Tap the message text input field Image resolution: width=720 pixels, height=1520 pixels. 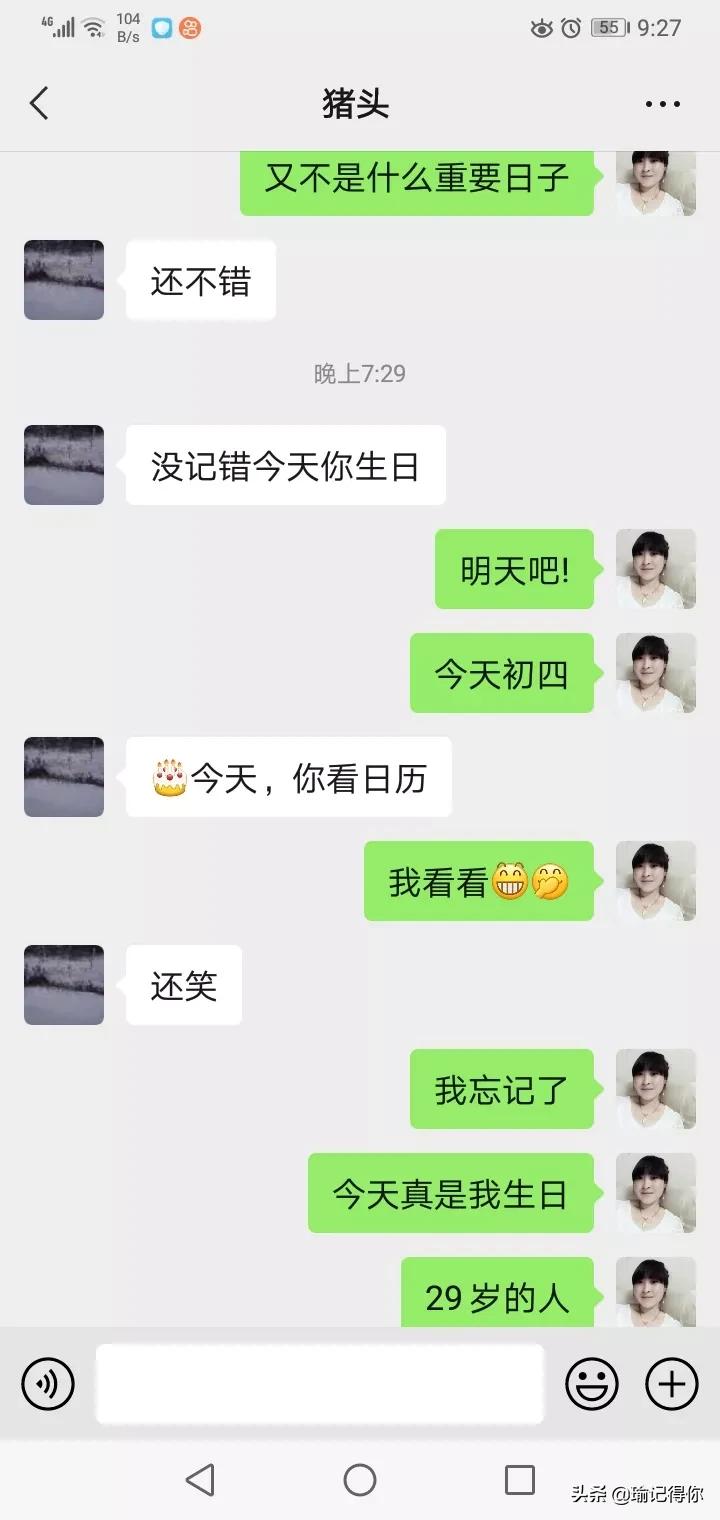tap(320, 1385)
